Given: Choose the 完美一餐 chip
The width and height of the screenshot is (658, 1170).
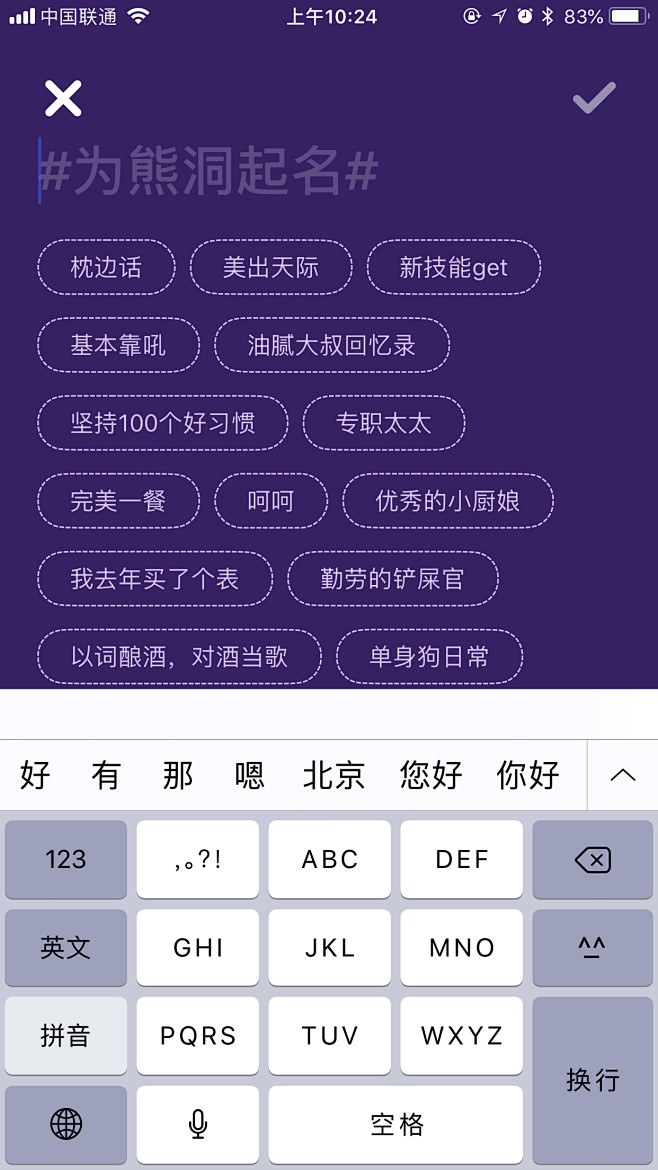Looking at the screenshot, I should coord(119,501).
